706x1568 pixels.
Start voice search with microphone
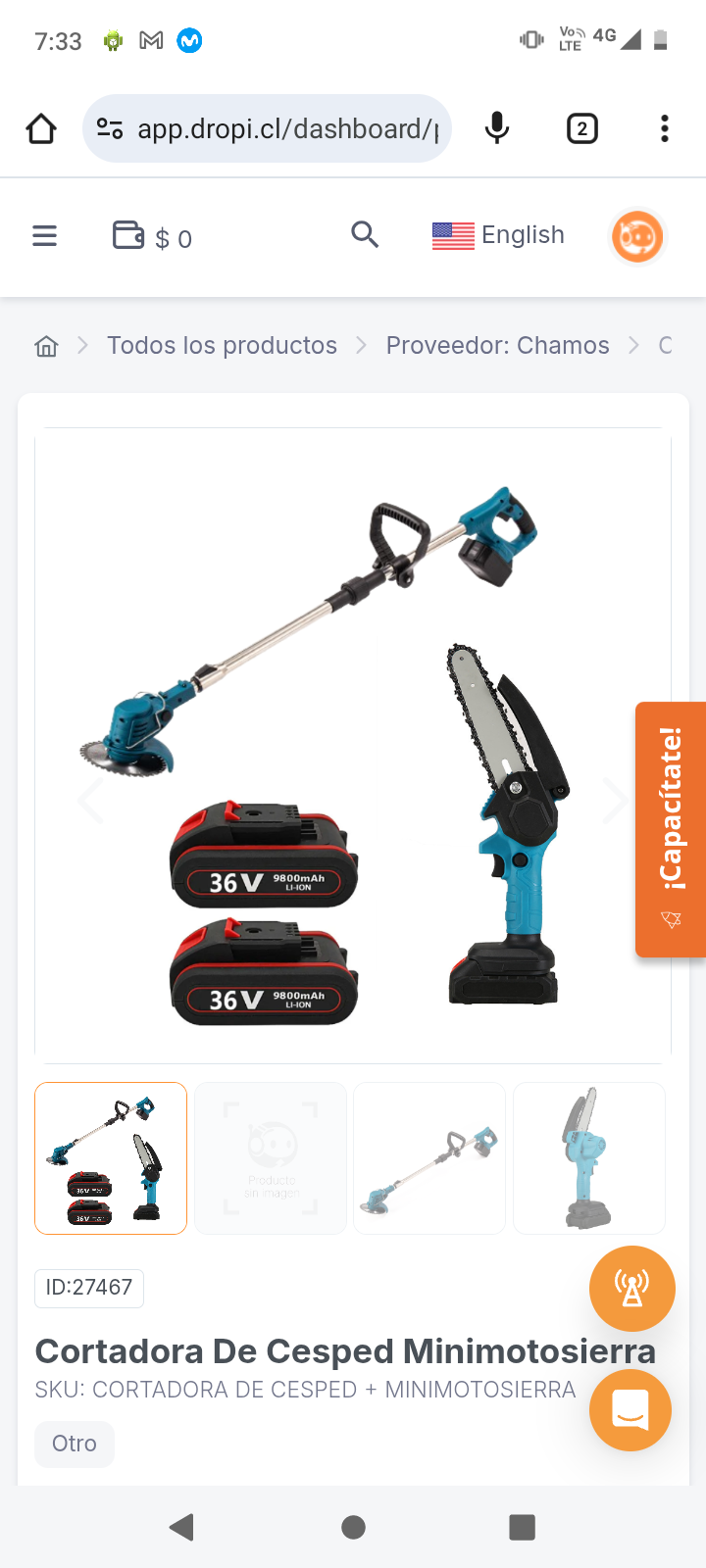click(x=497, y=128)
